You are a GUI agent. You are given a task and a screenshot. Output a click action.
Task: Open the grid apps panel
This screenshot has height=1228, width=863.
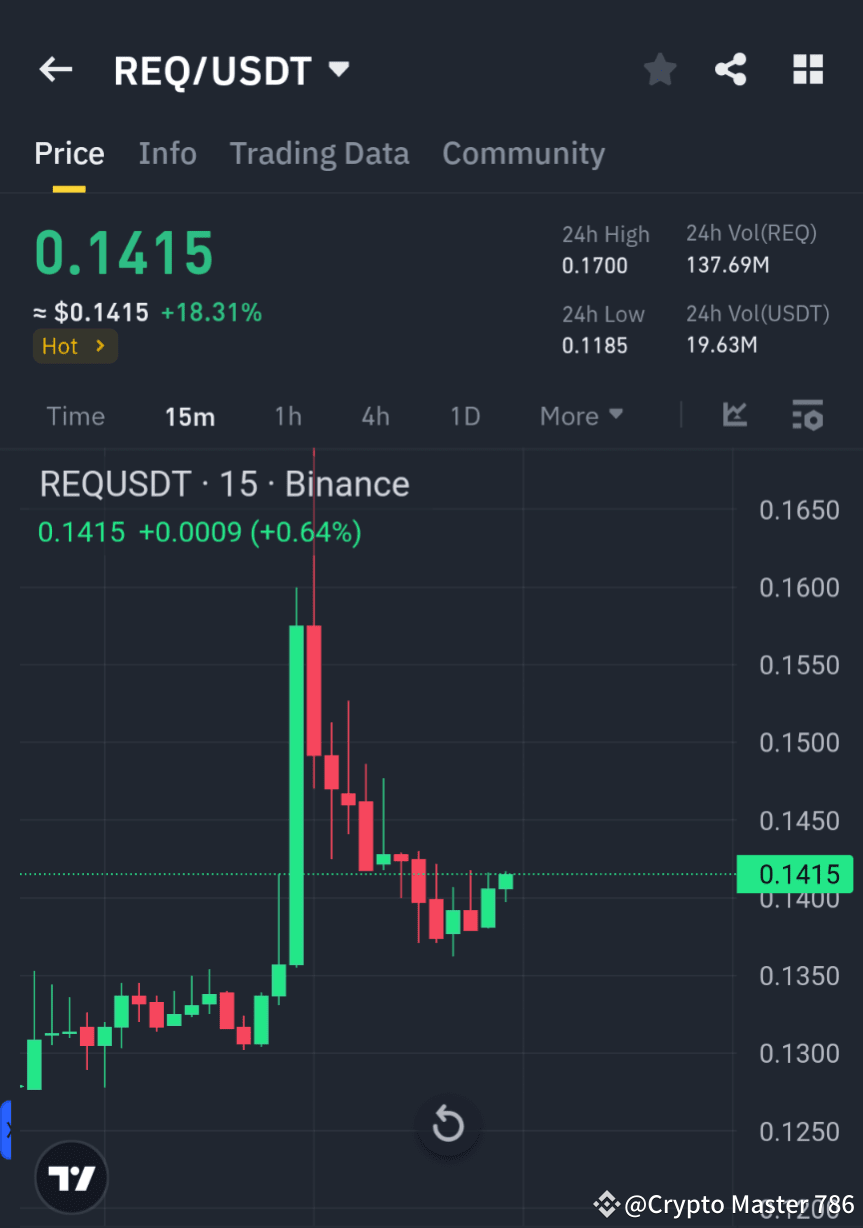[807, 69]
